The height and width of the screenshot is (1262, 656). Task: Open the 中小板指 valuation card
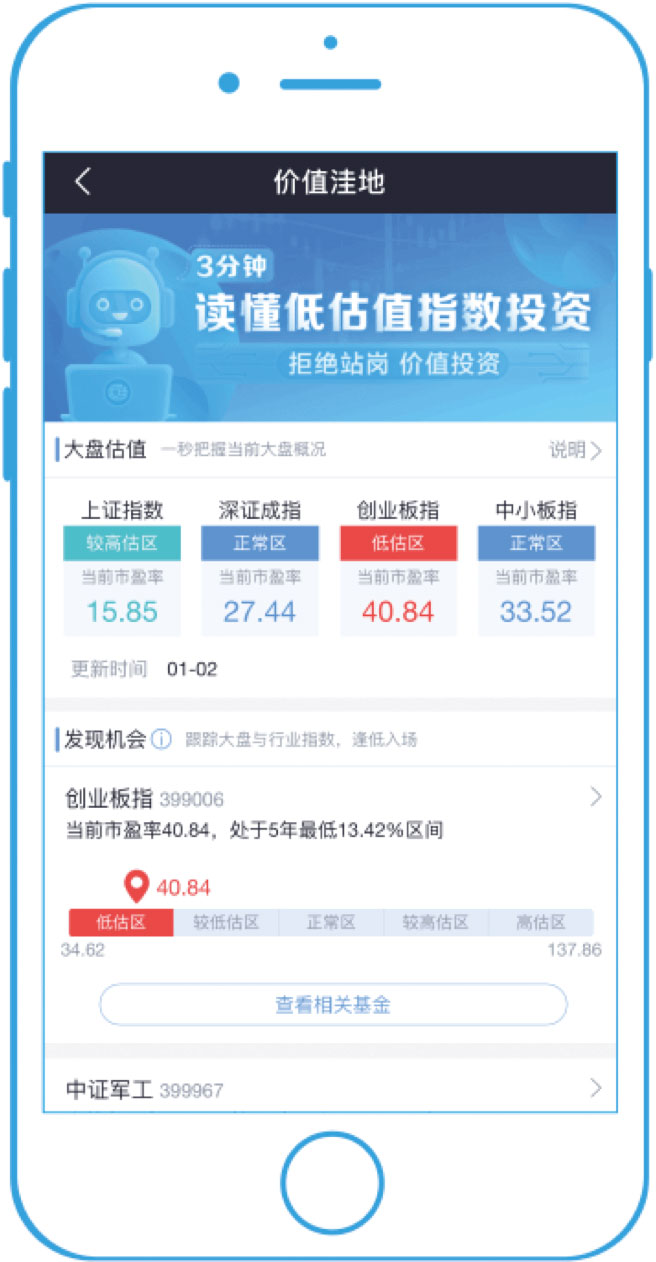click(x=536, y=566)
